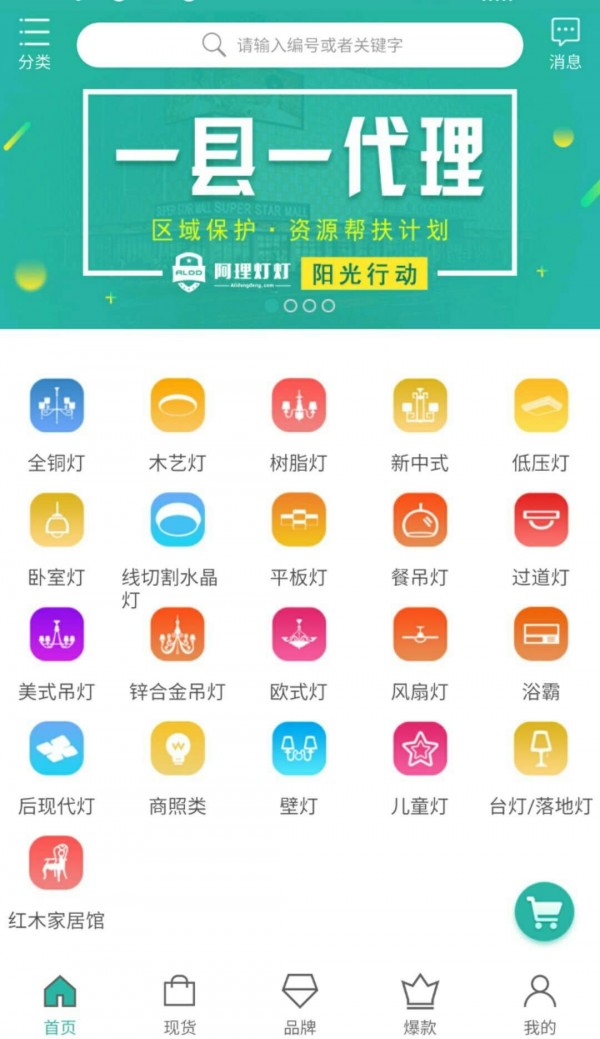
Task: Open the 一县一代理 promotion banner
Action: (300, 190)
